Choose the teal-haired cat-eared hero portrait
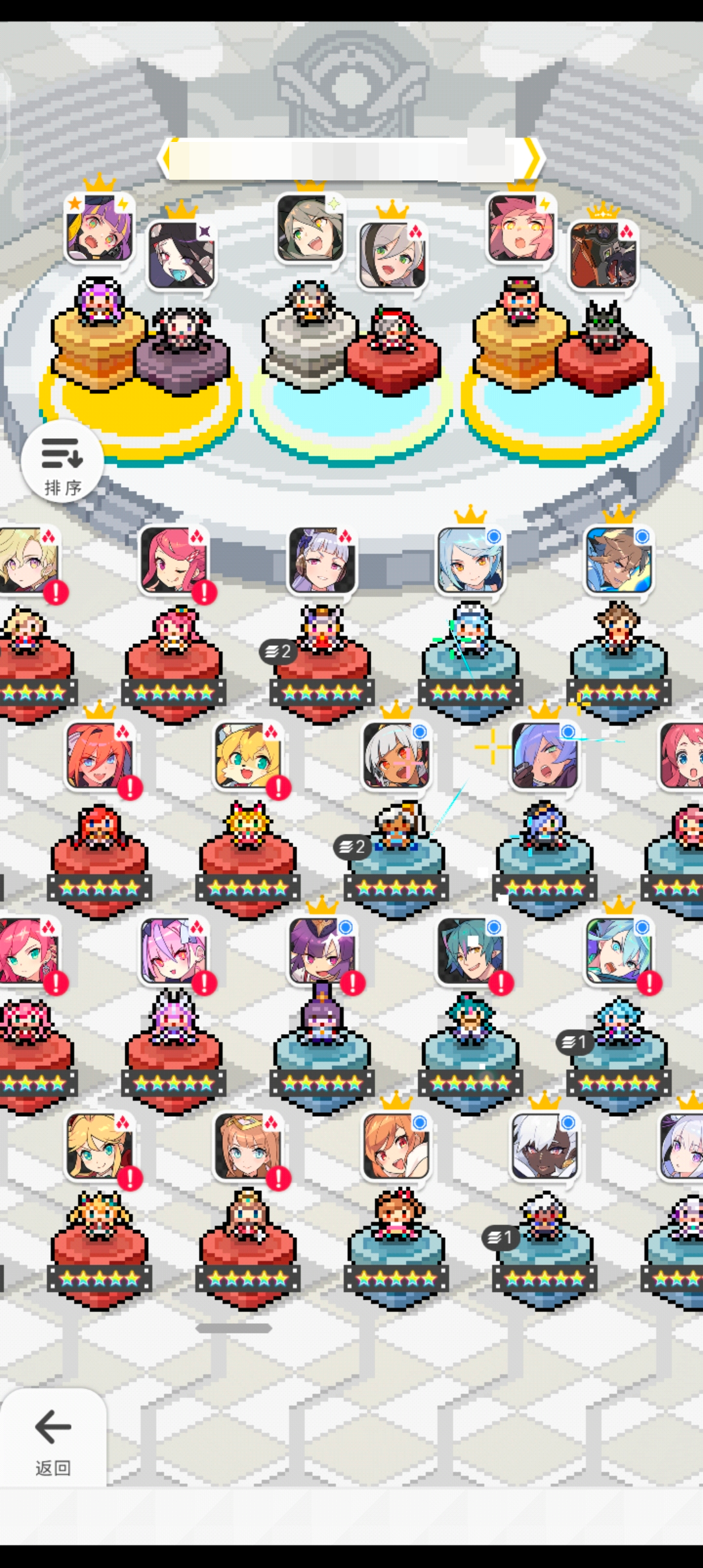The height and width of the screenshot is (1568, 703). (x=470, y=952)
